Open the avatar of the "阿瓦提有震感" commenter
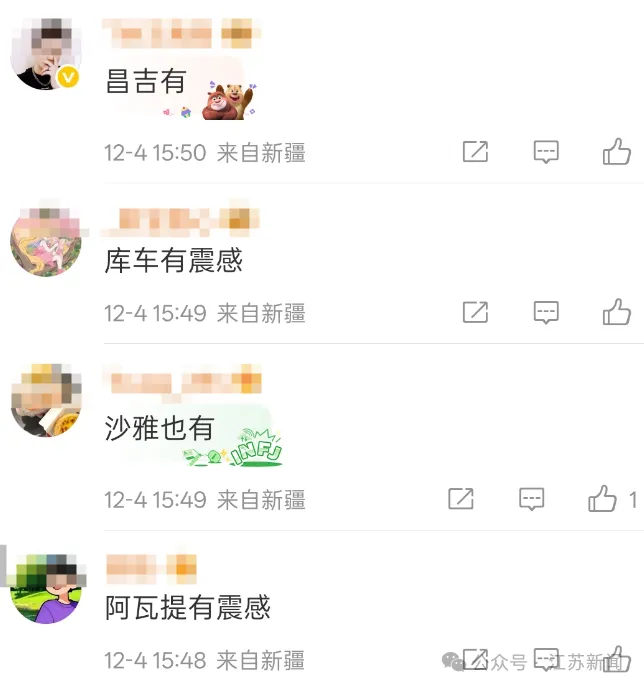 tap(45, 588)
